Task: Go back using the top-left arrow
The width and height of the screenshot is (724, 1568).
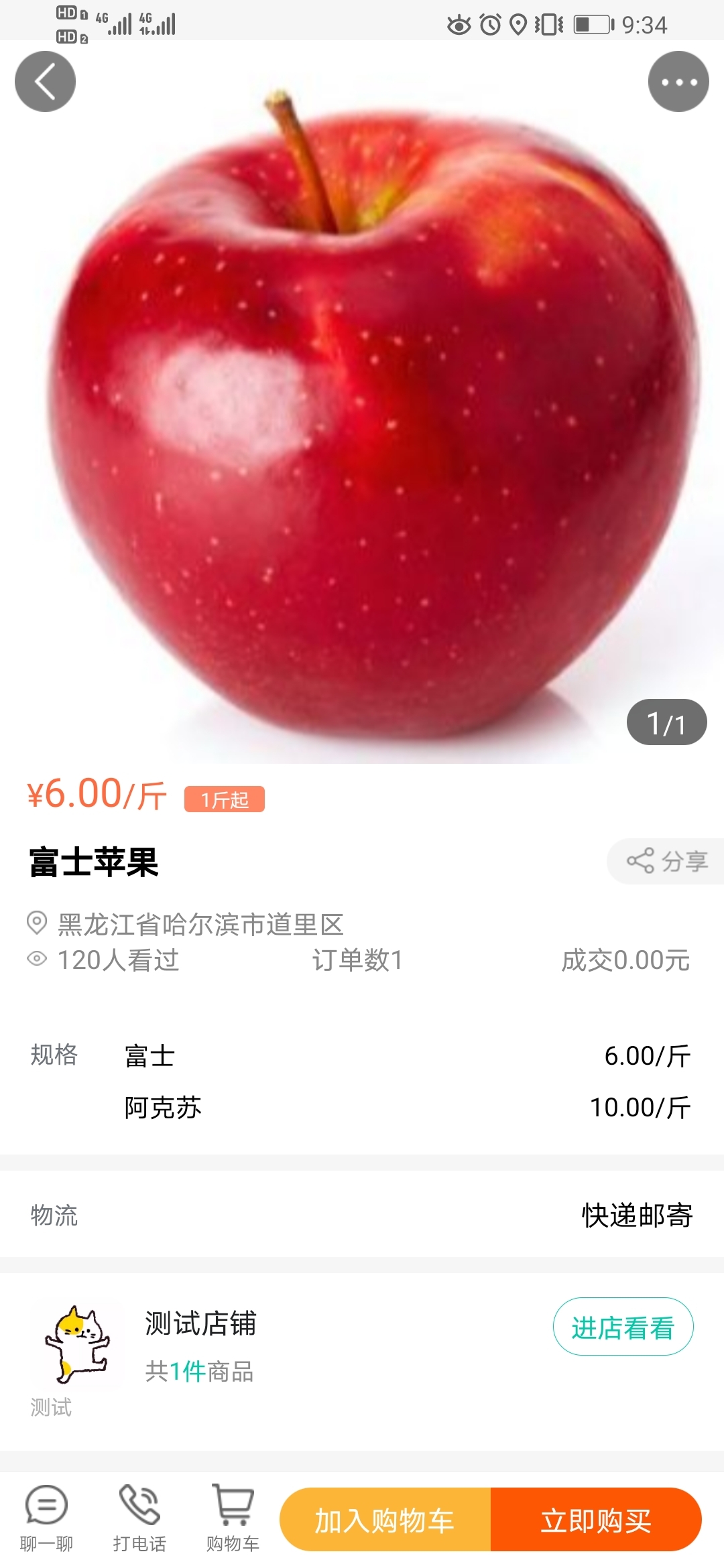Action: pyautogui.click(x=45, y=82)
